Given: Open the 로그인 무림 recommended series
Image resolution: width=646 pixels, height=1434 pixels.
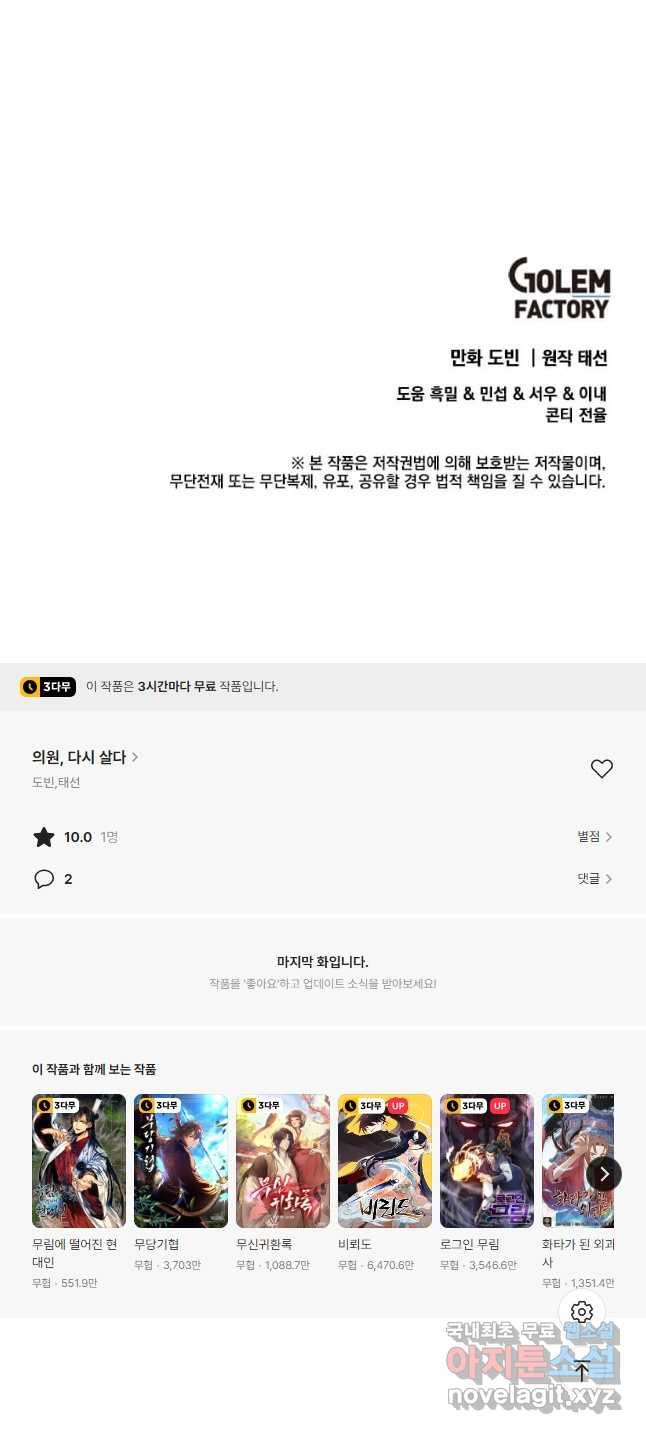Looking at the screenshot, I should pos(487,1161).
